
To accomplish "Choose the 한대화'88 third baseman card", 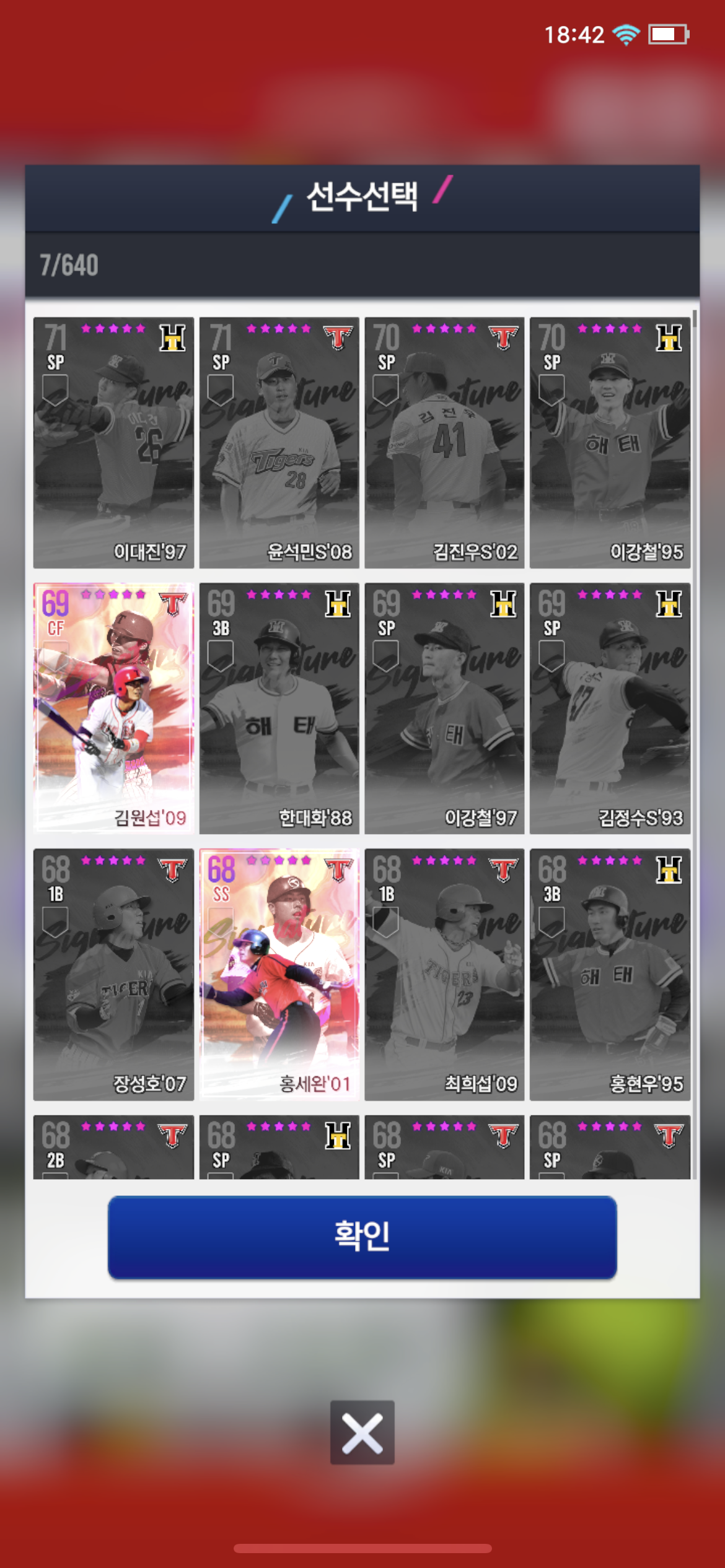I will [279, 708].
